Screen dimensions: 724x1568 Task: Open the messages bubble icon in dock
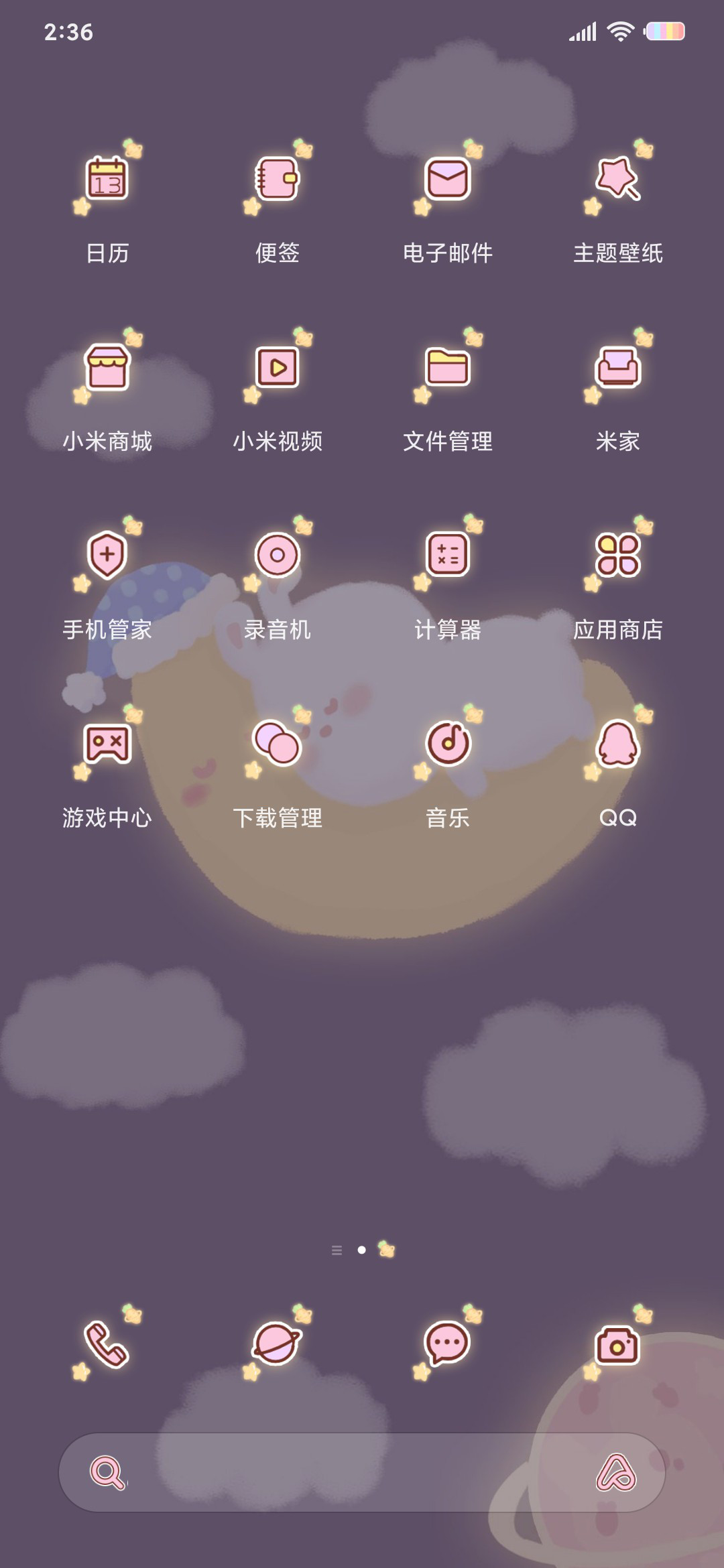click(448, 1344)
